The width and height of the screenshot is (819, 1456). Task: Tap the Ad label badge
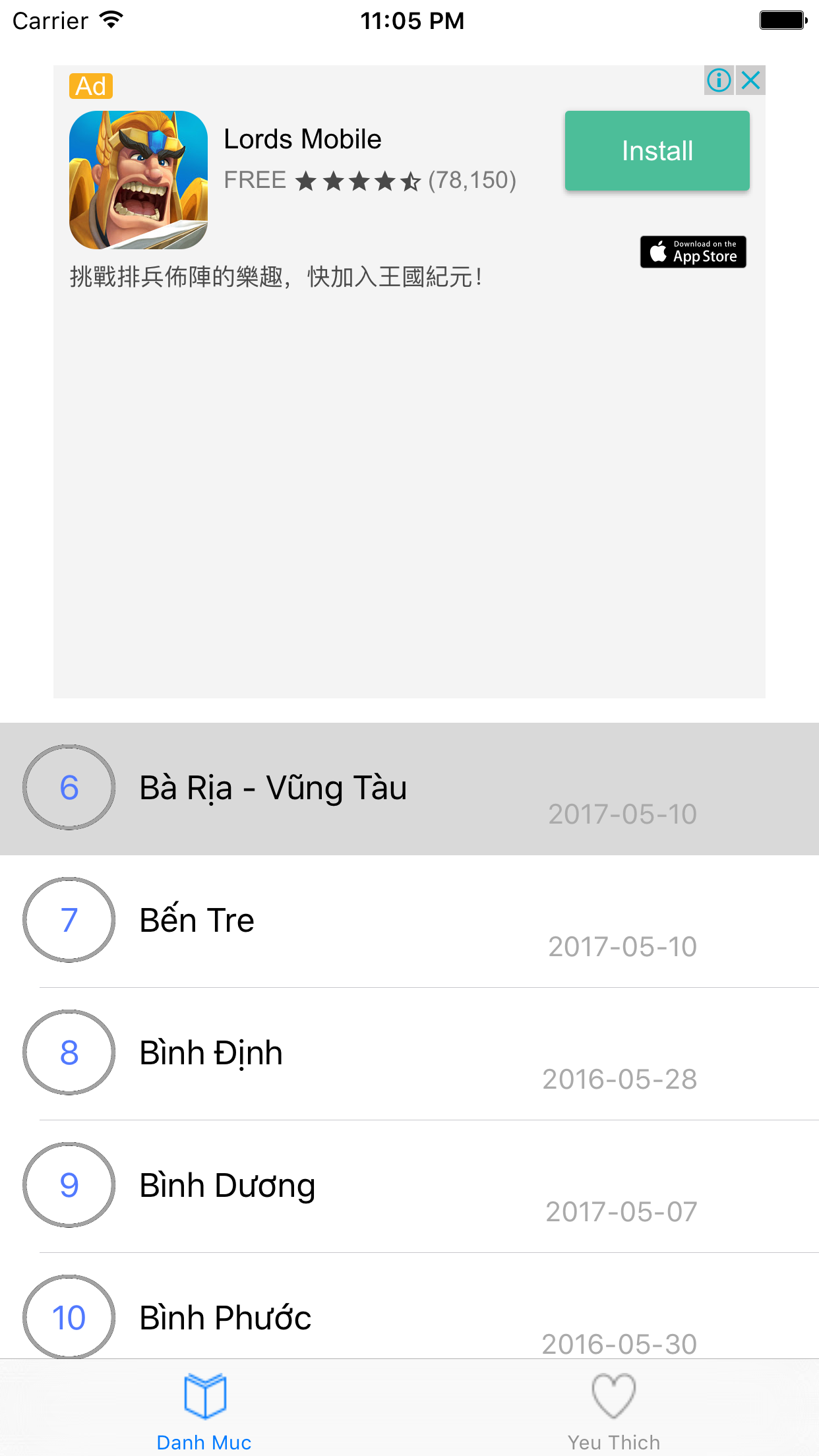pyautogui.click(x=91, y=86)
